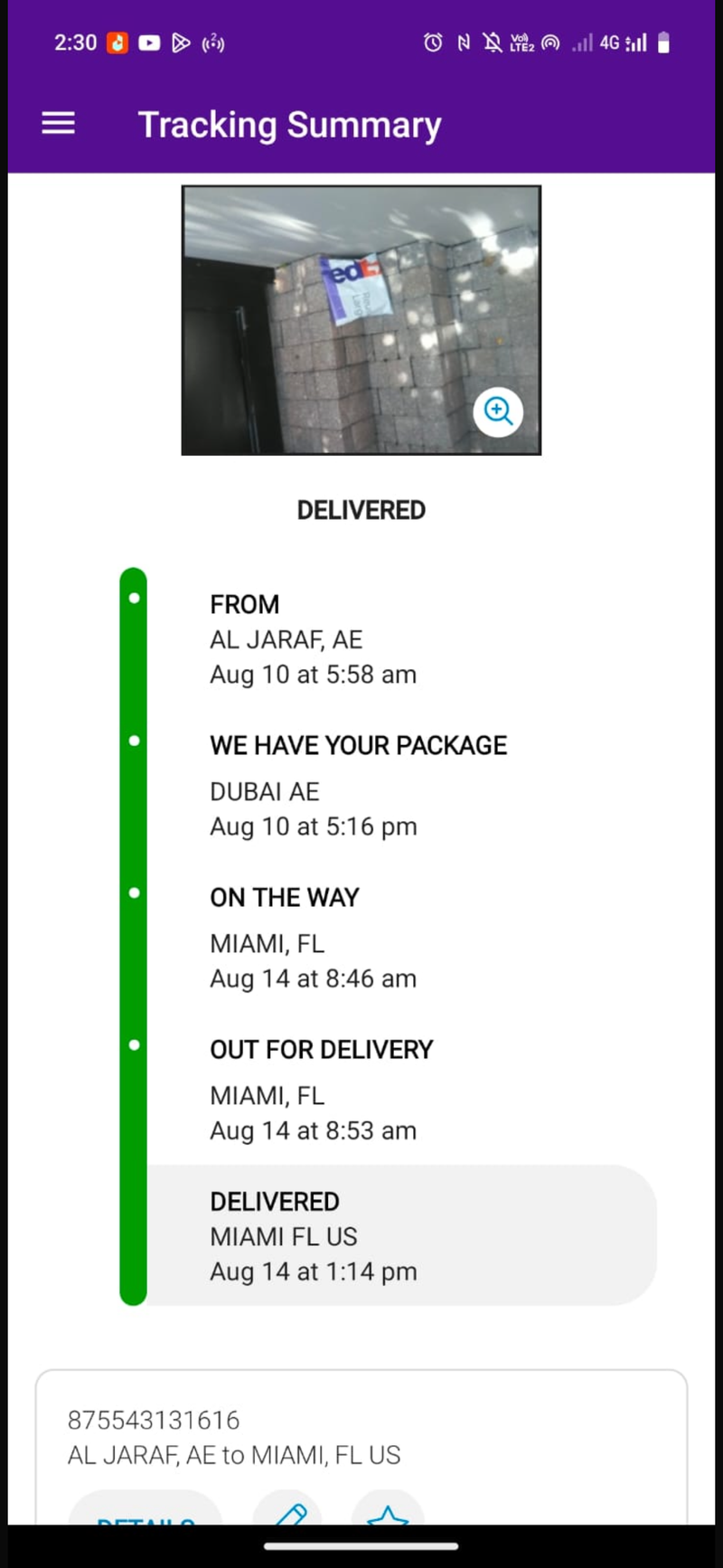
Task: Open shipment Details button
Action: [146, 1509]
